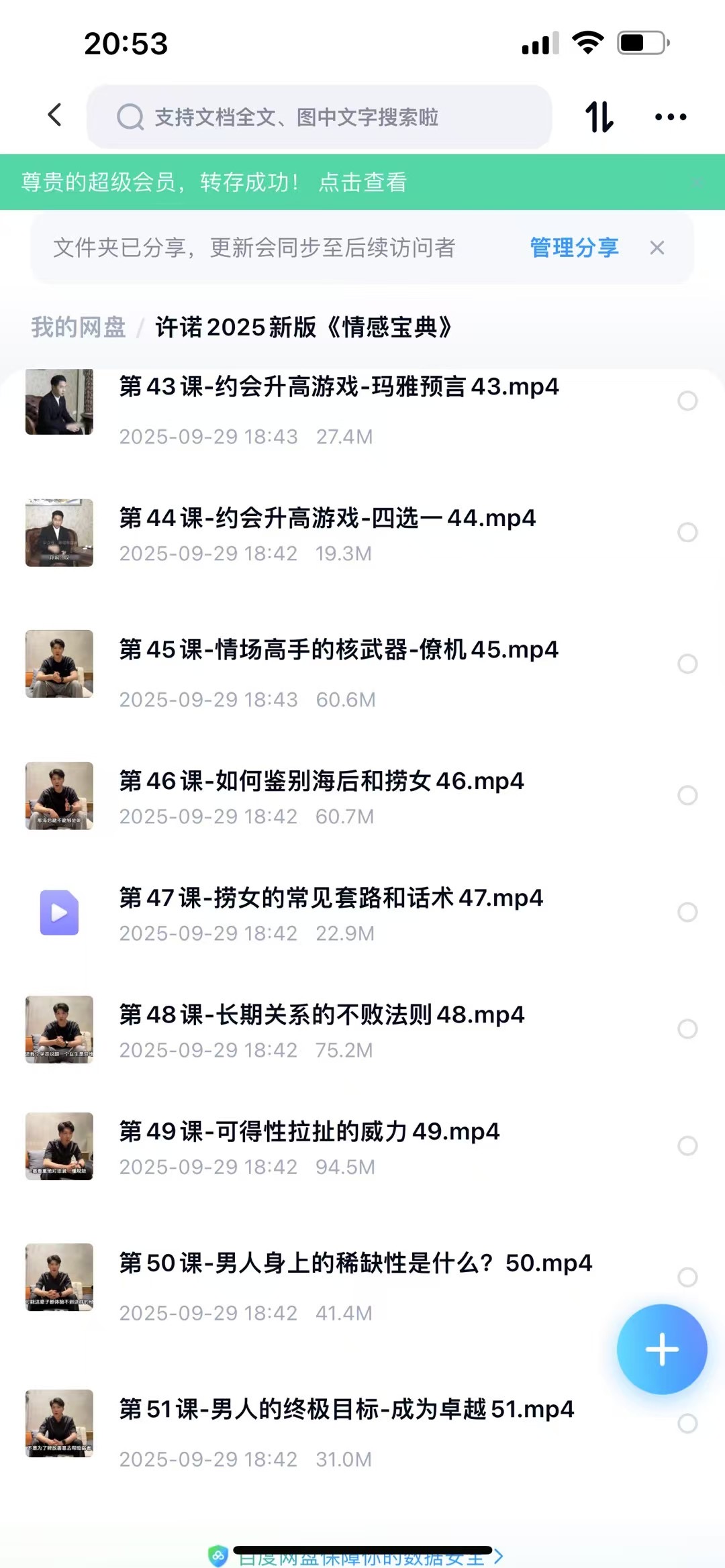
Task: Dismiss the folder shared notice
Action: (657, 248)
